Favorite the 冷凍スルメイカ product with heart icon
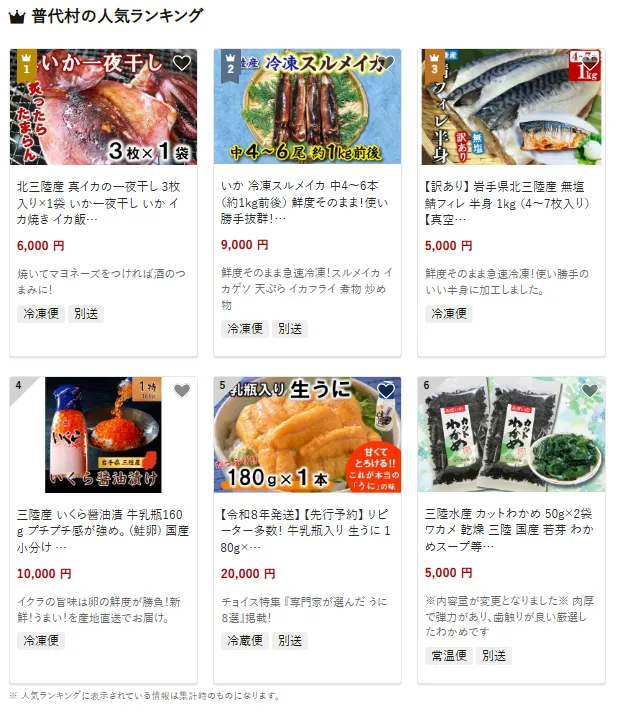This screenshot has height=723, width=622. pos(385,63)
